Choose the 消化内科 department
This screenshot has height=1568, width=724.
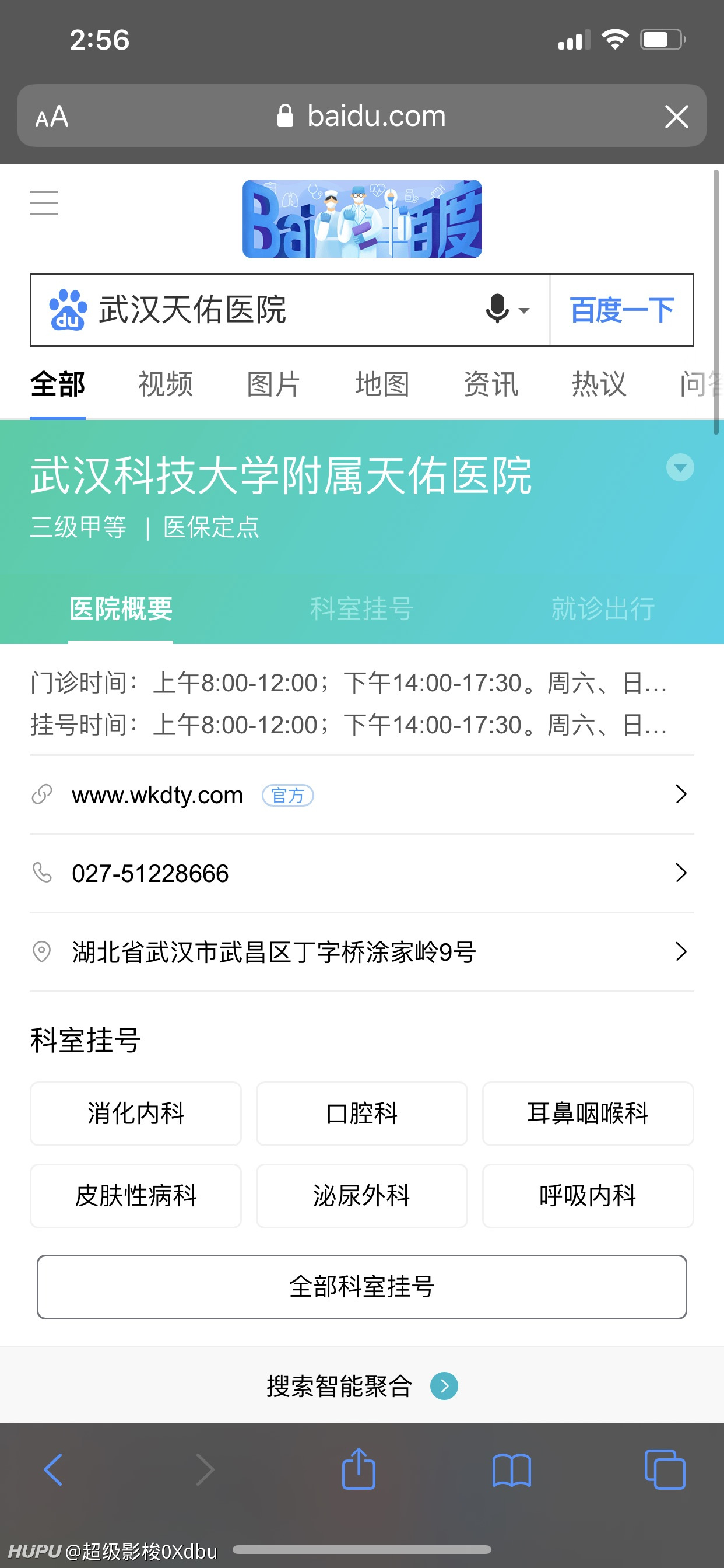click(x=136, y=1114)
